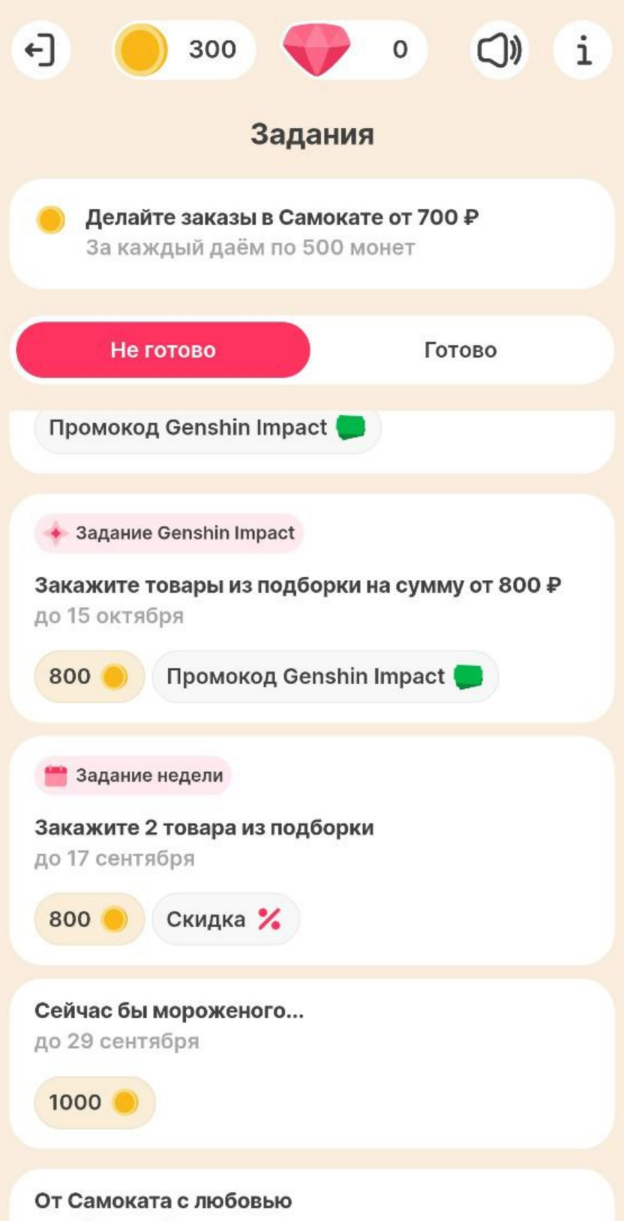Open the gem balance showing 0

(x=355, y=50)
